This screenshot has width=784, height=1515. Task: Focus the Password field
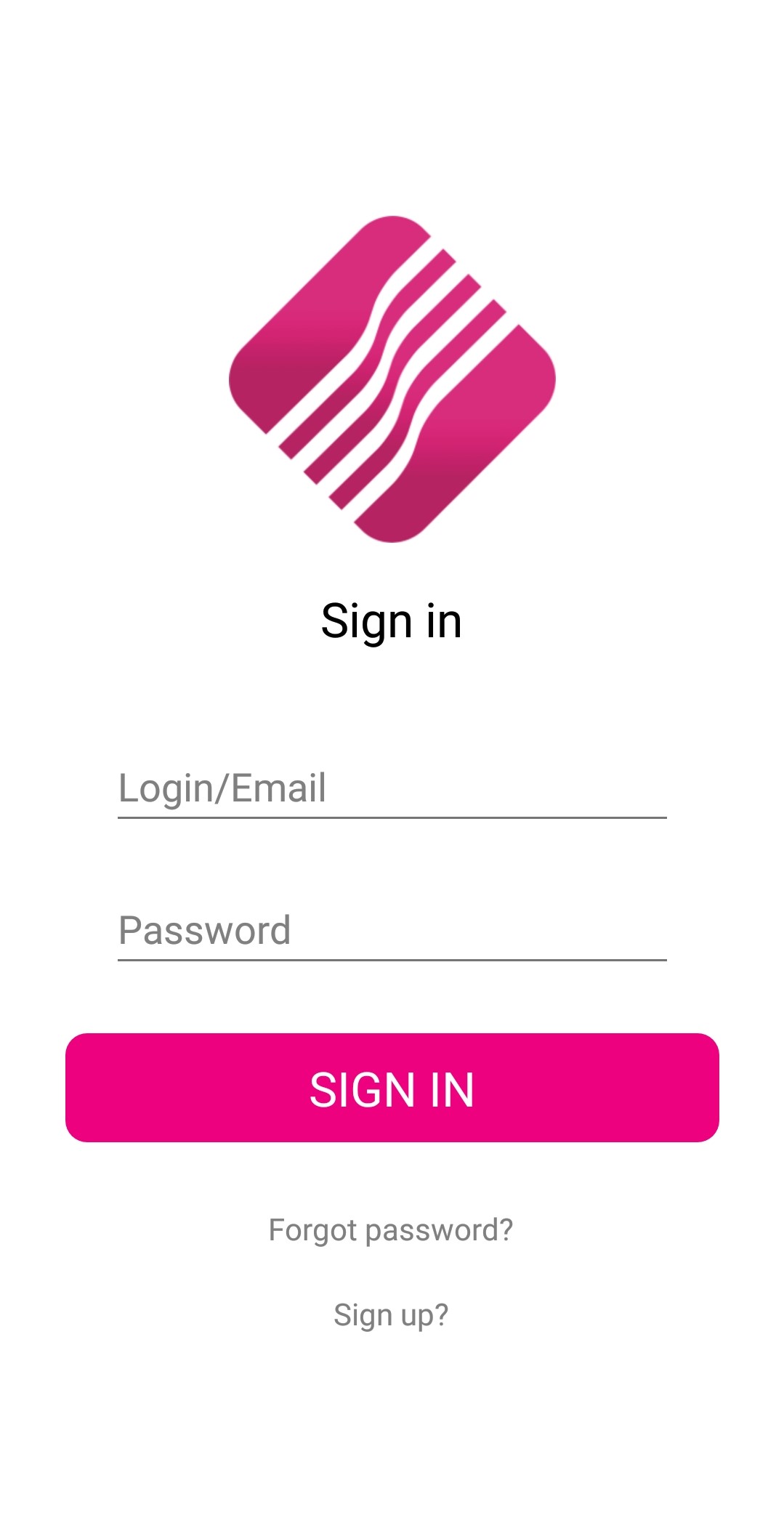tap(392, 932)
